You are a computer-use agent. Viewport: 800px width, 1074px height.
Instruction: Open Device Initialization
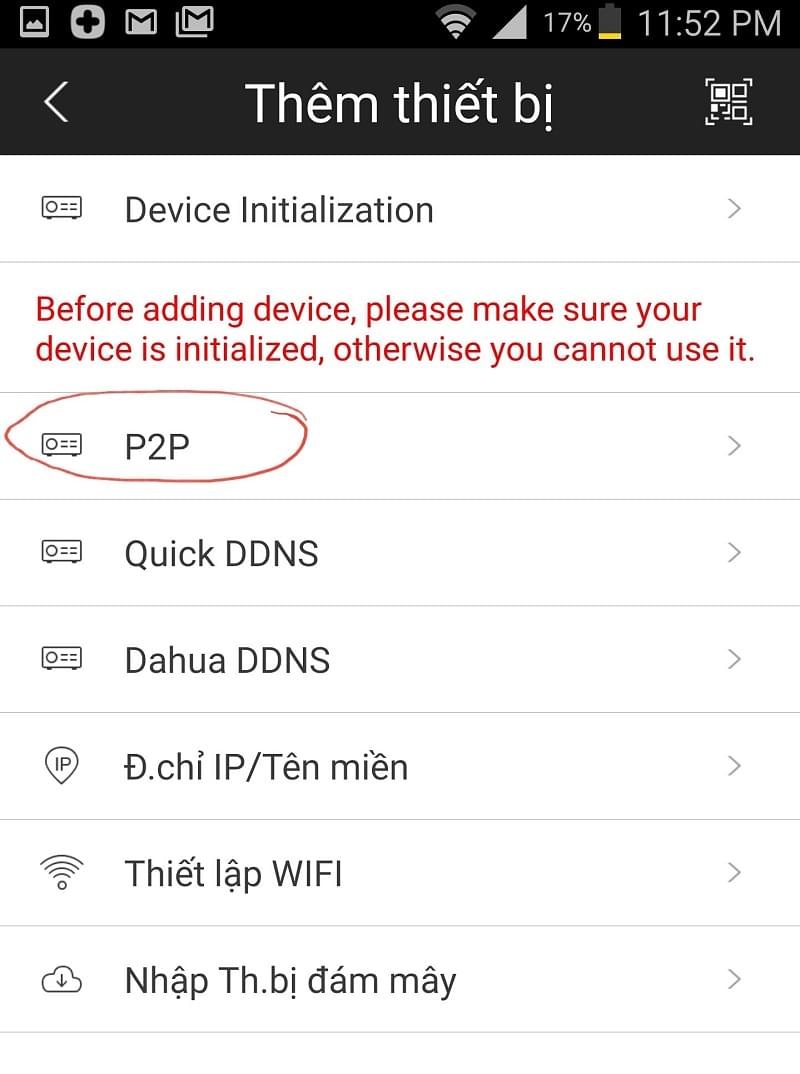[400, 209]
